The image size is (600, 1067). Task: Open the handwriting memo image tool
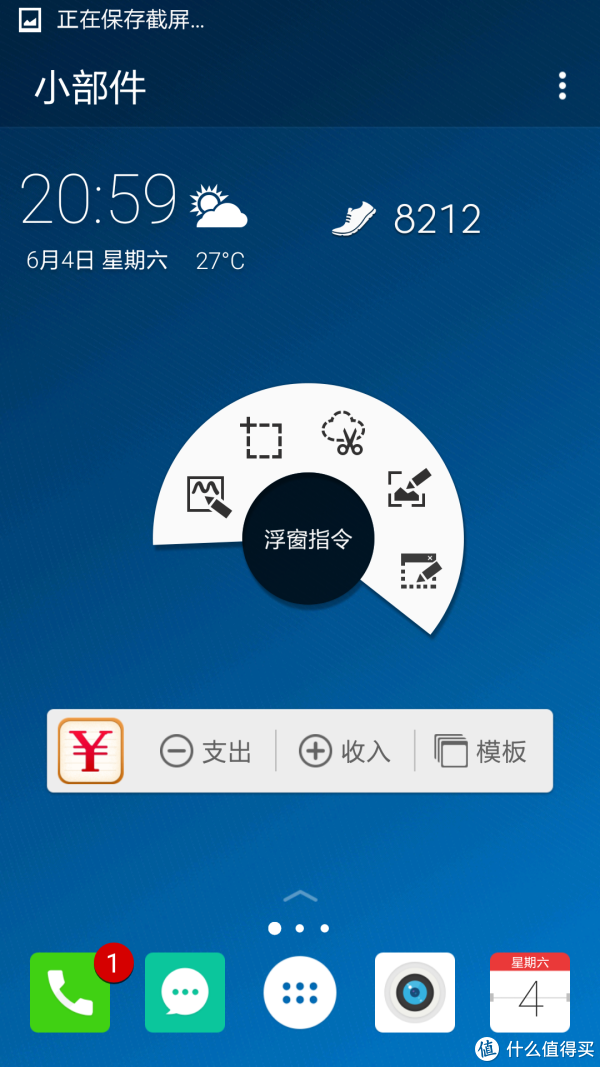point(210,497)
